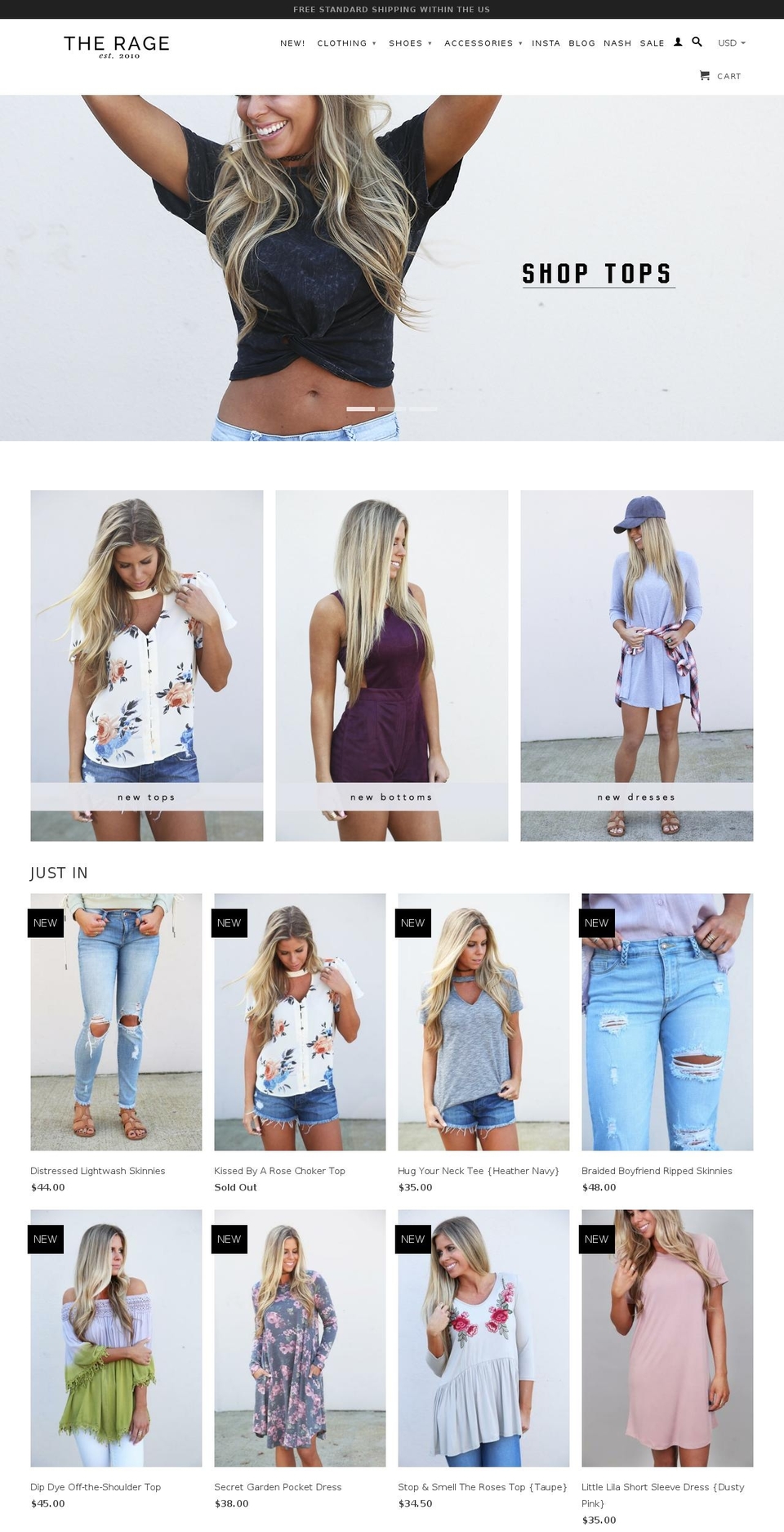Screen dimensions: 784x1532
Task: Open the BLOG menu item
Action: click(x=582, y=43)
